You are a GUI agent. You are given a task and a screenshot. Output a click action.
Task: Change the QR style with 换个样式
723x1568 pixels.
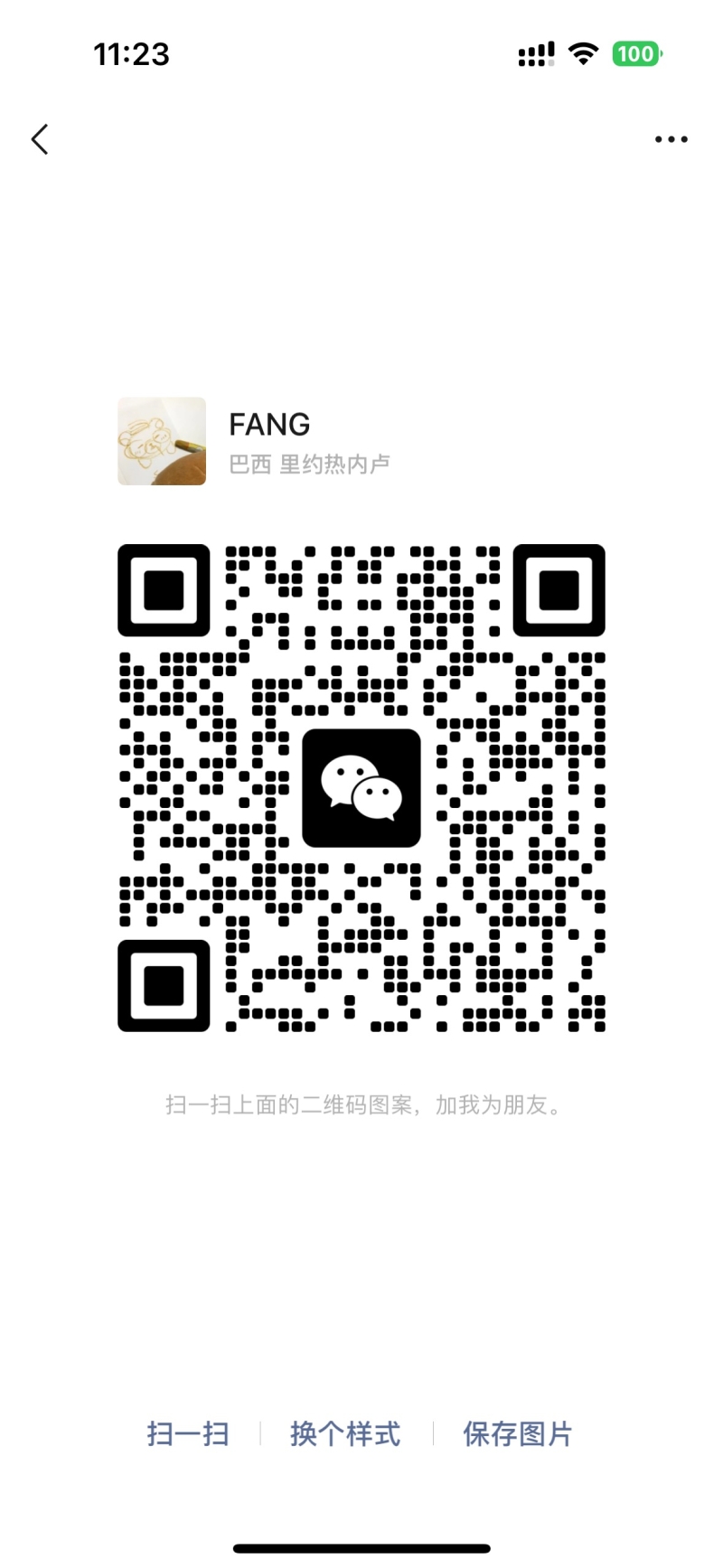point(345,1434)
